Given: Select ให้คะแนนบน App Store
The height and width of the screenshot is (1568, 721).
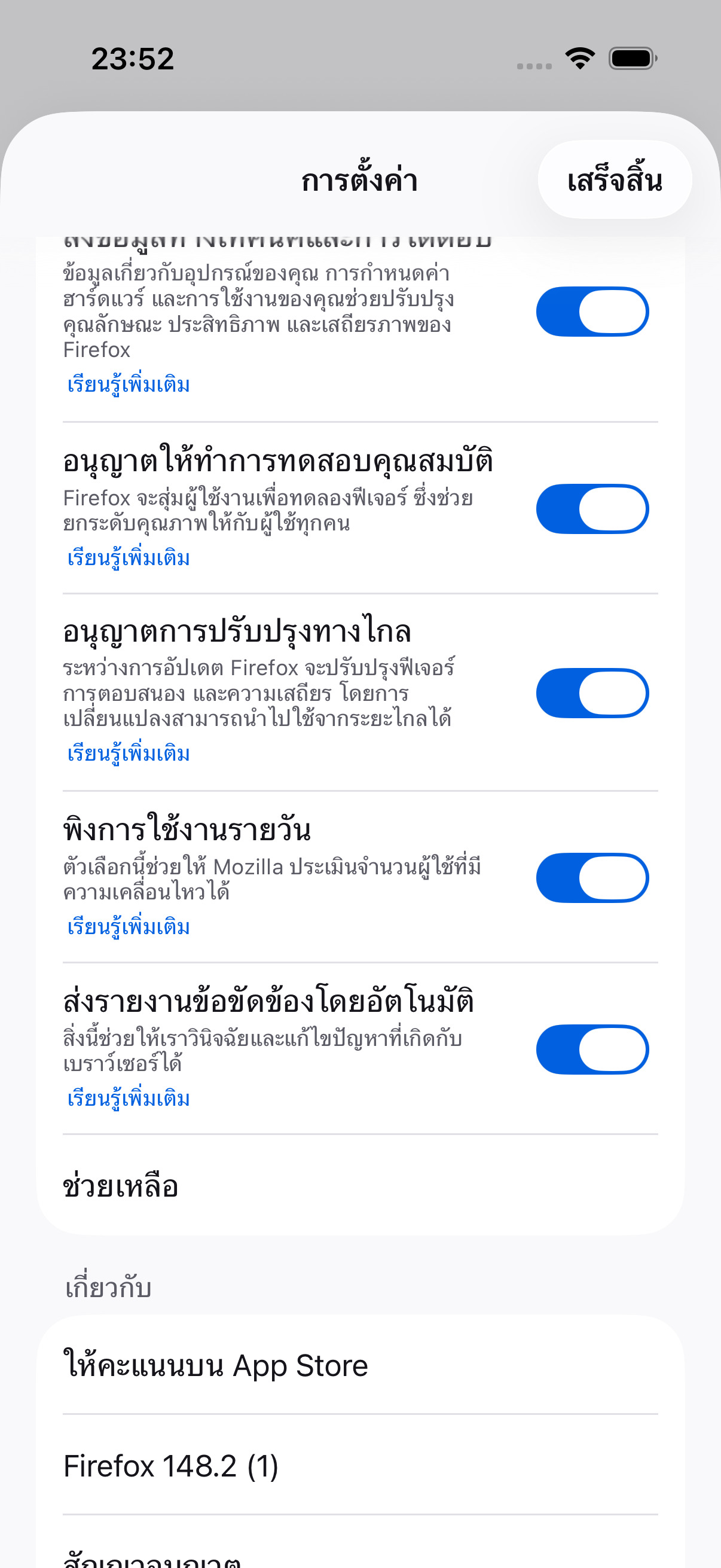Looking at the screenshot, I should [360, 1365].
